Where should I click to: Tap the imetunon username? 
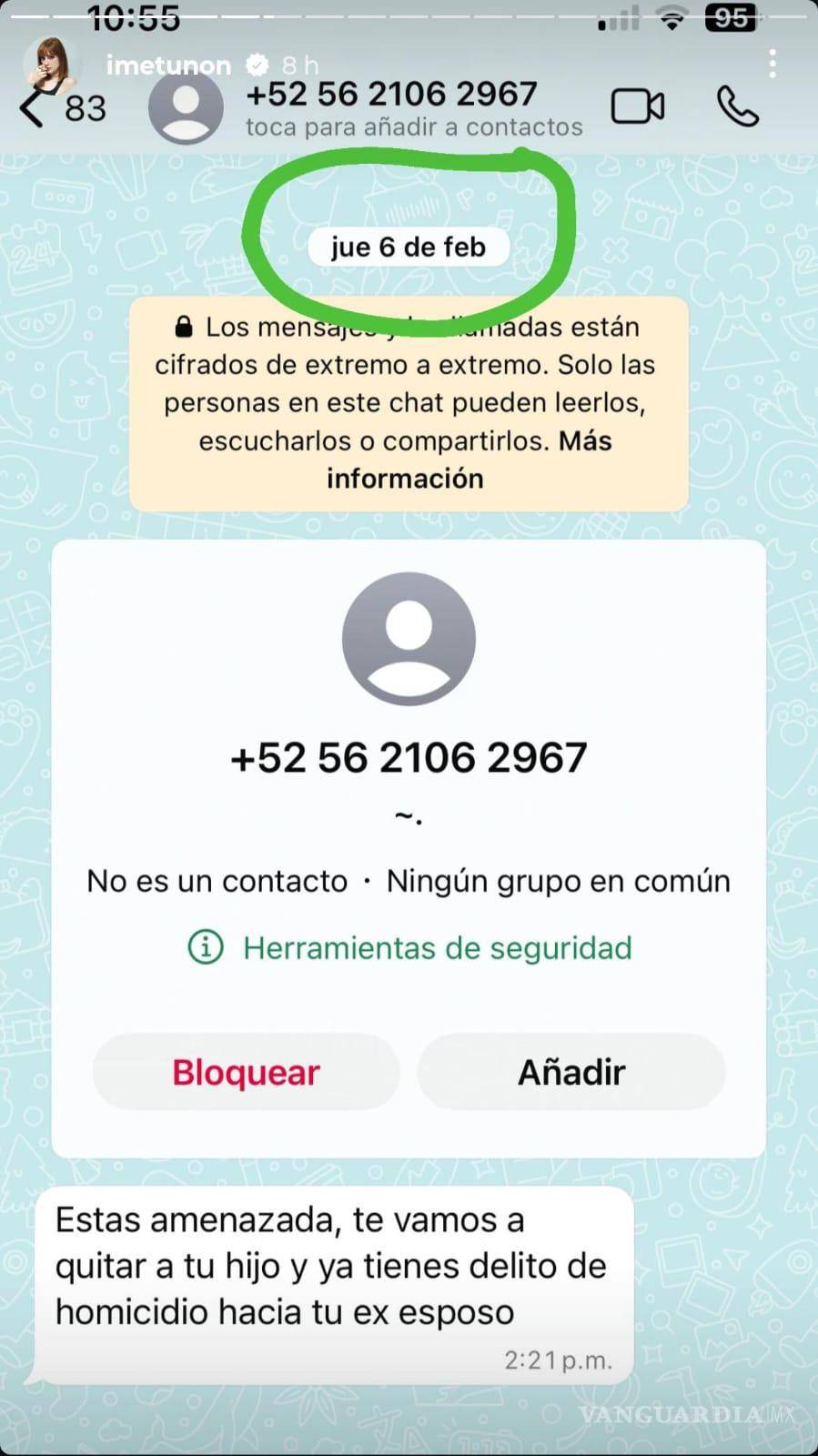coord(168,64)
